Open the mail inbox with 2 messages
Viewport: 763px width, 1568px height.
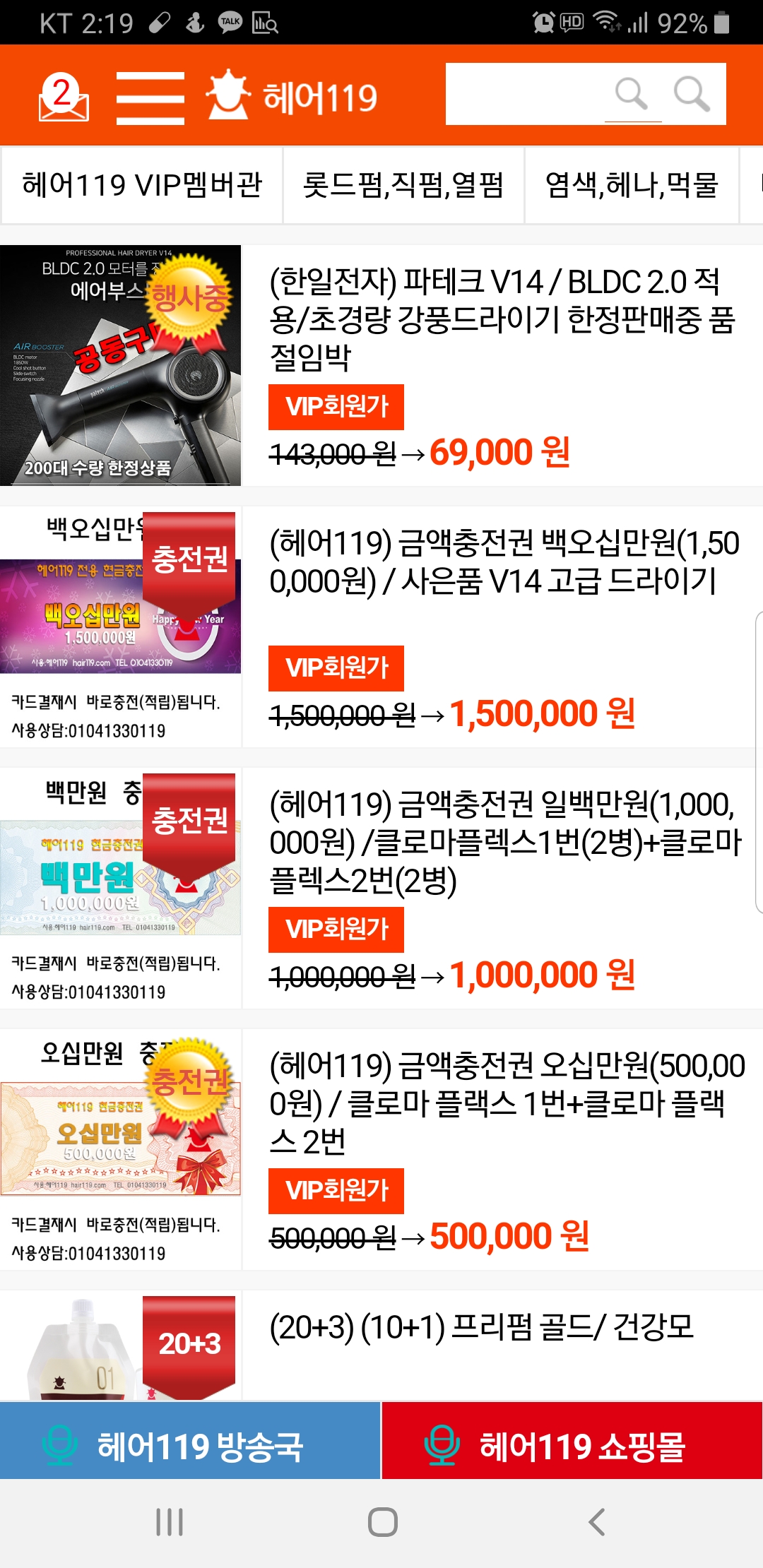click(x=64, y=96)
